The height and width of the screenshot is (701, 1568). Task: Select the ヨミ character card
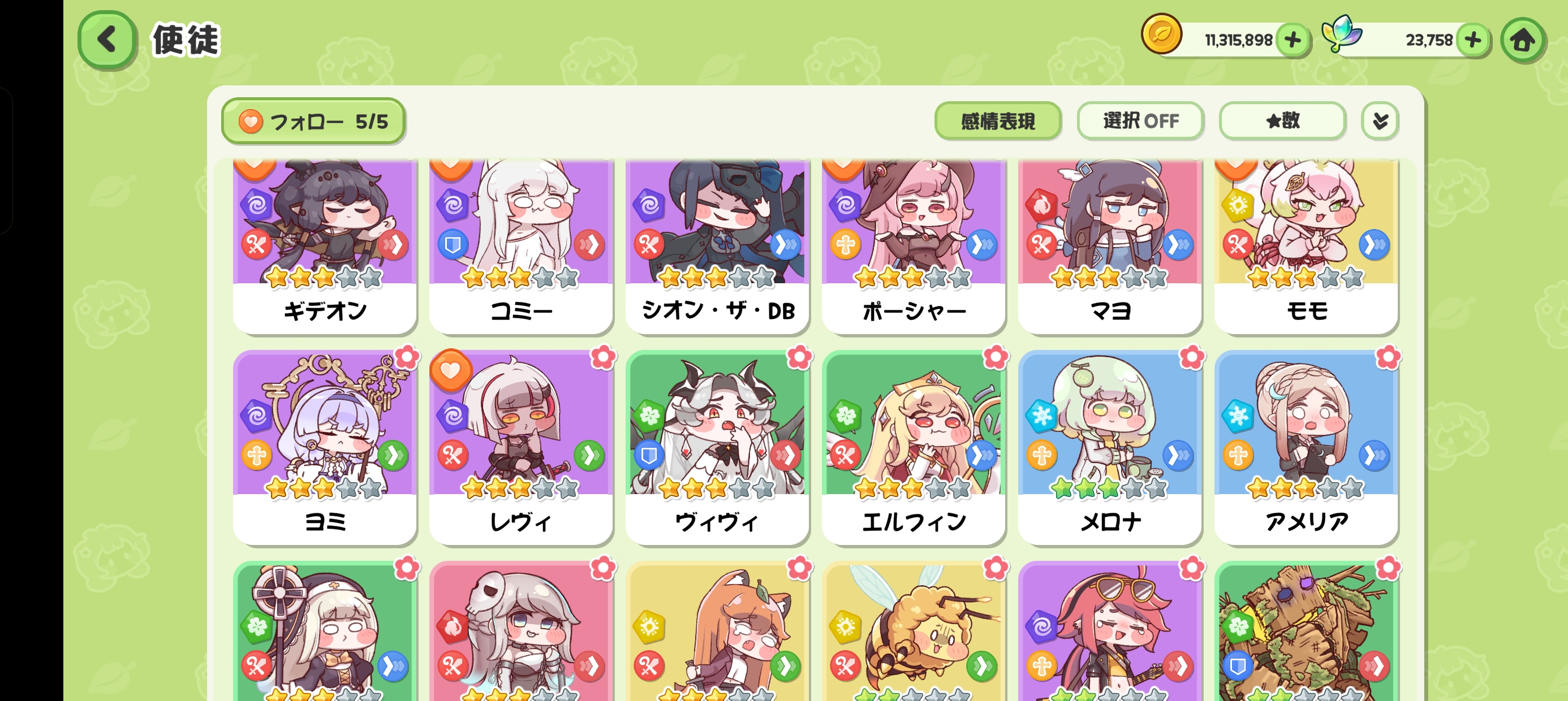(x=325, y=447)
